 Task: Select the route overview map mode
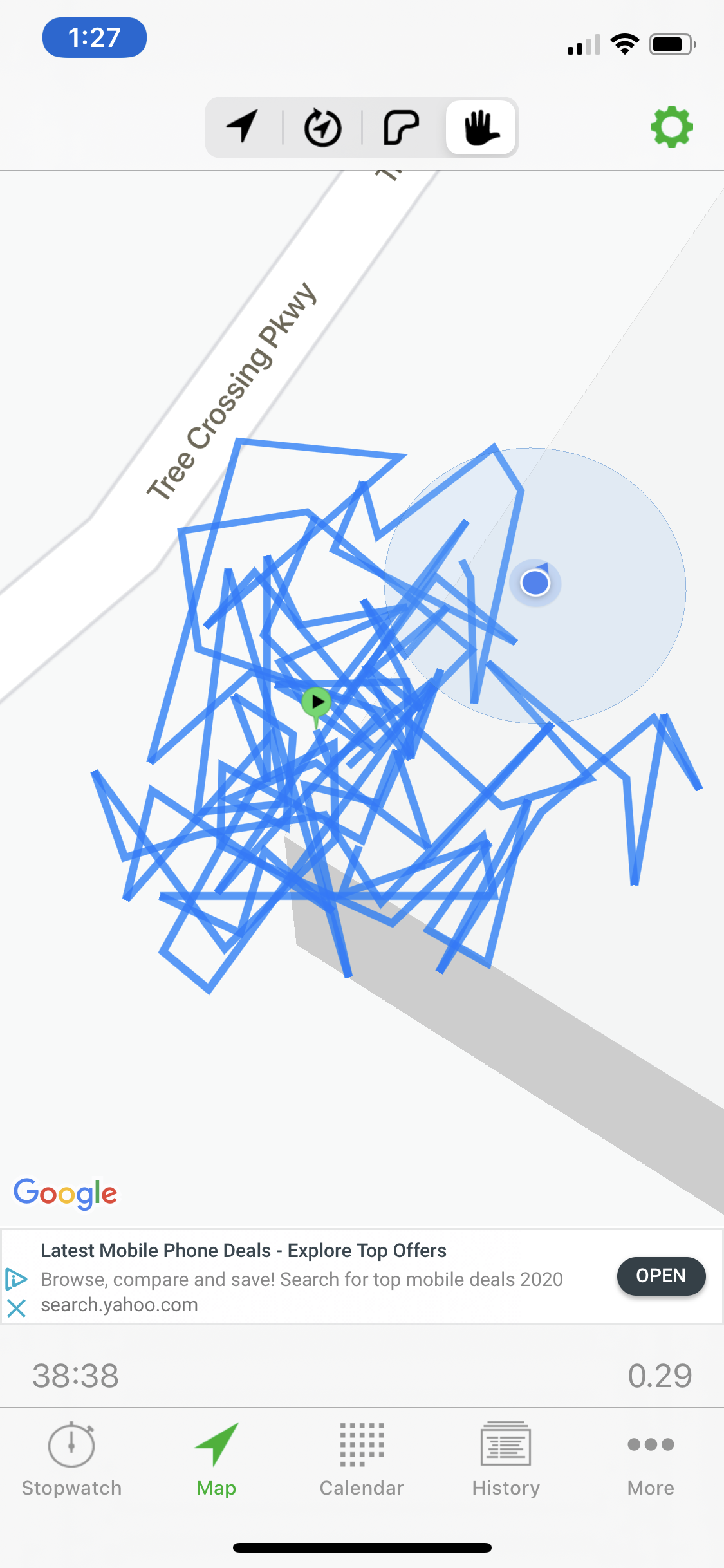click(x=402, y=127)
